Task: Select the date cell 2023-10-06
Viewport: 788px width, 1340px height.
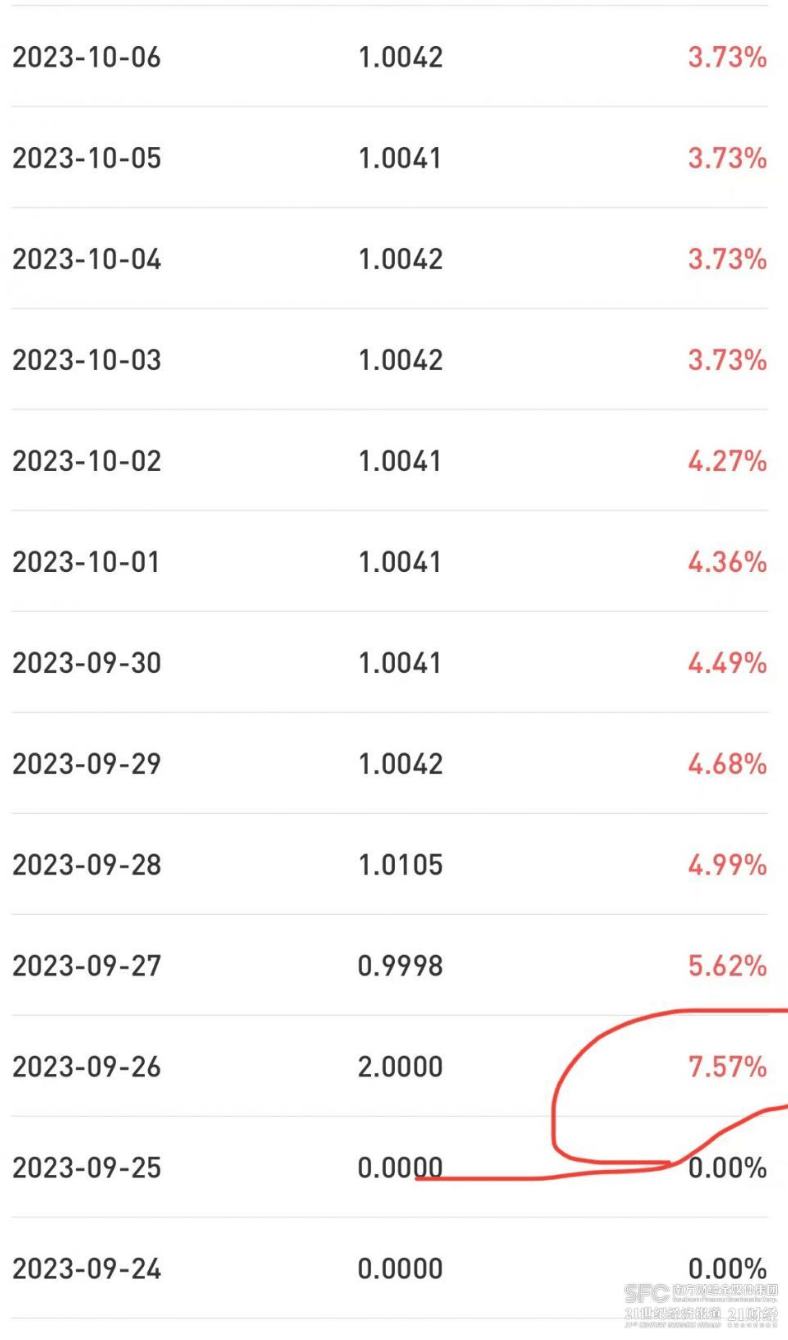Action: tap(86, 57)
